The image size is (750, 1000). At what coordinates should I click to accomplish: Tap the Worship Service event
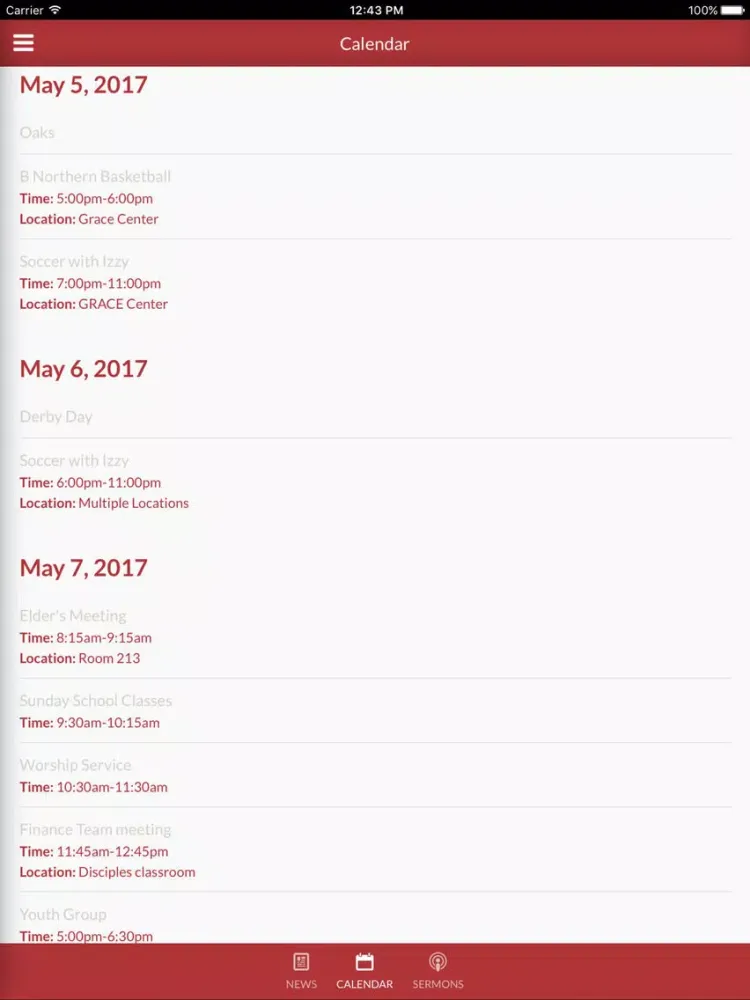[76, 765]
